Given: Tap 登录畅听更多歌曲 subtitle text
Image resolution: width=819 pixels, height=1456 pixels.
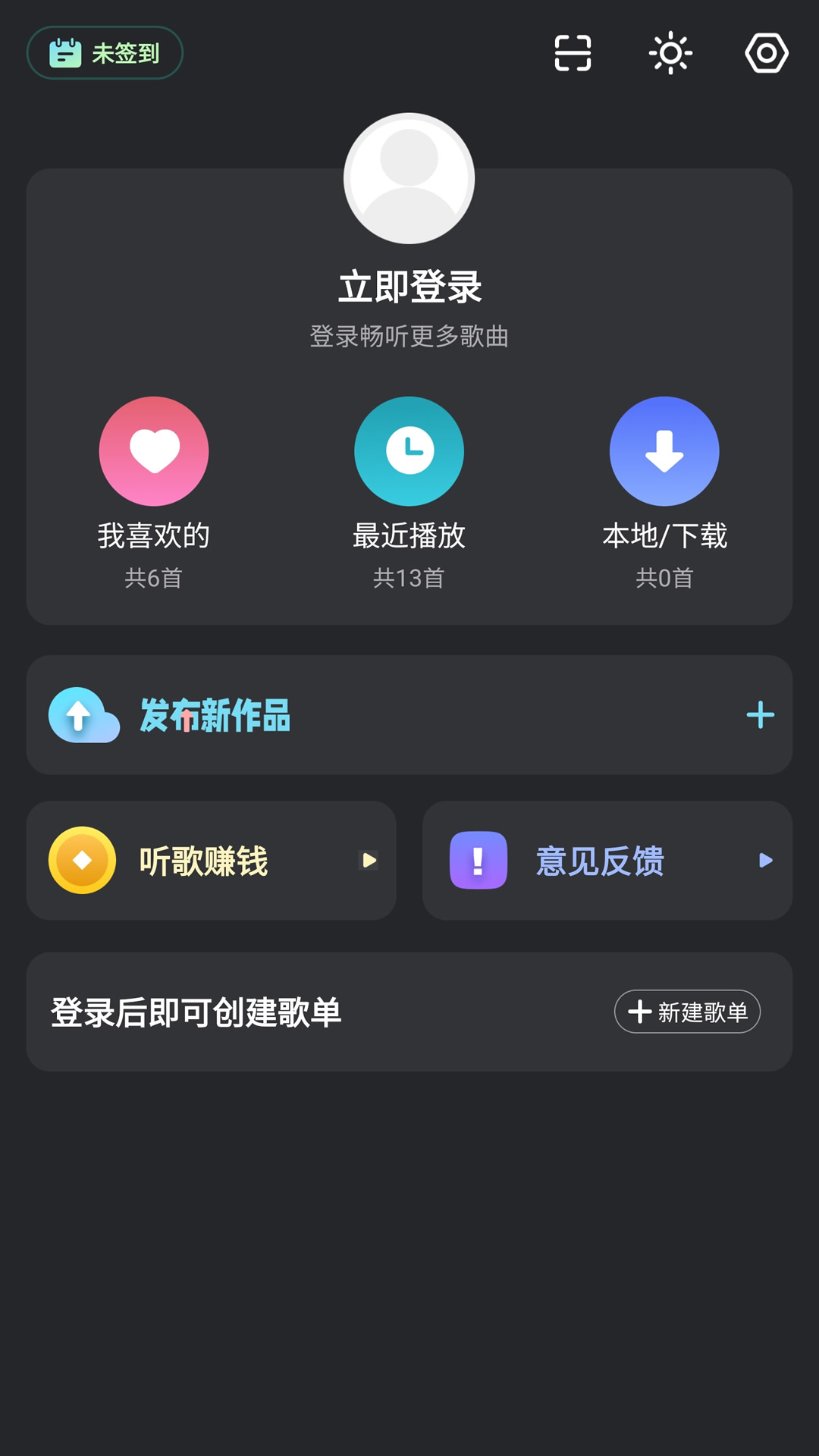Looking at the screenshot, I should point(409,338).
